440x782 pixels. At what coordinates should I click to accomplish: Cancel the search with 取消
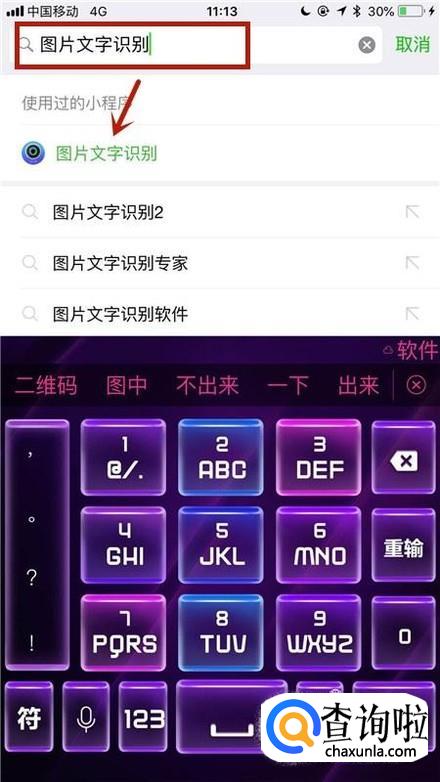click(412, 44)
